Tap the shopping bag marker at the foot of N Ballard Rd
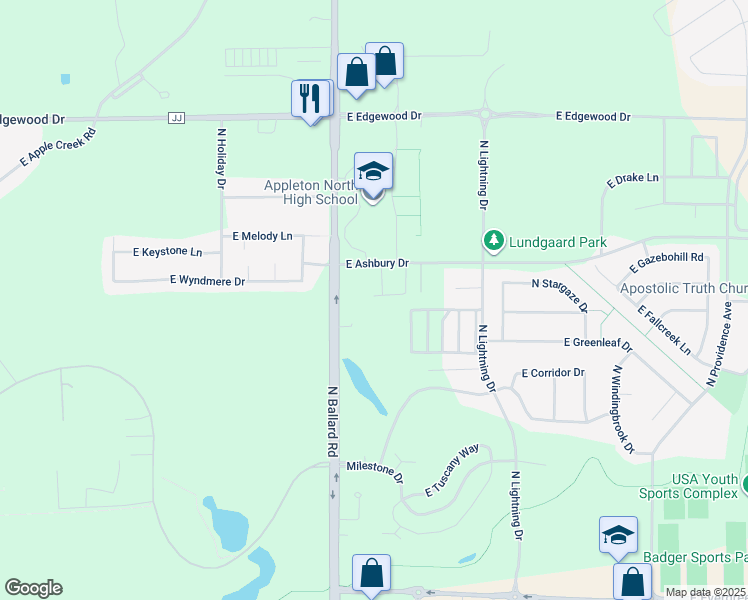The height and width of the screenshot is (600, 748). [x=372, y=576]
